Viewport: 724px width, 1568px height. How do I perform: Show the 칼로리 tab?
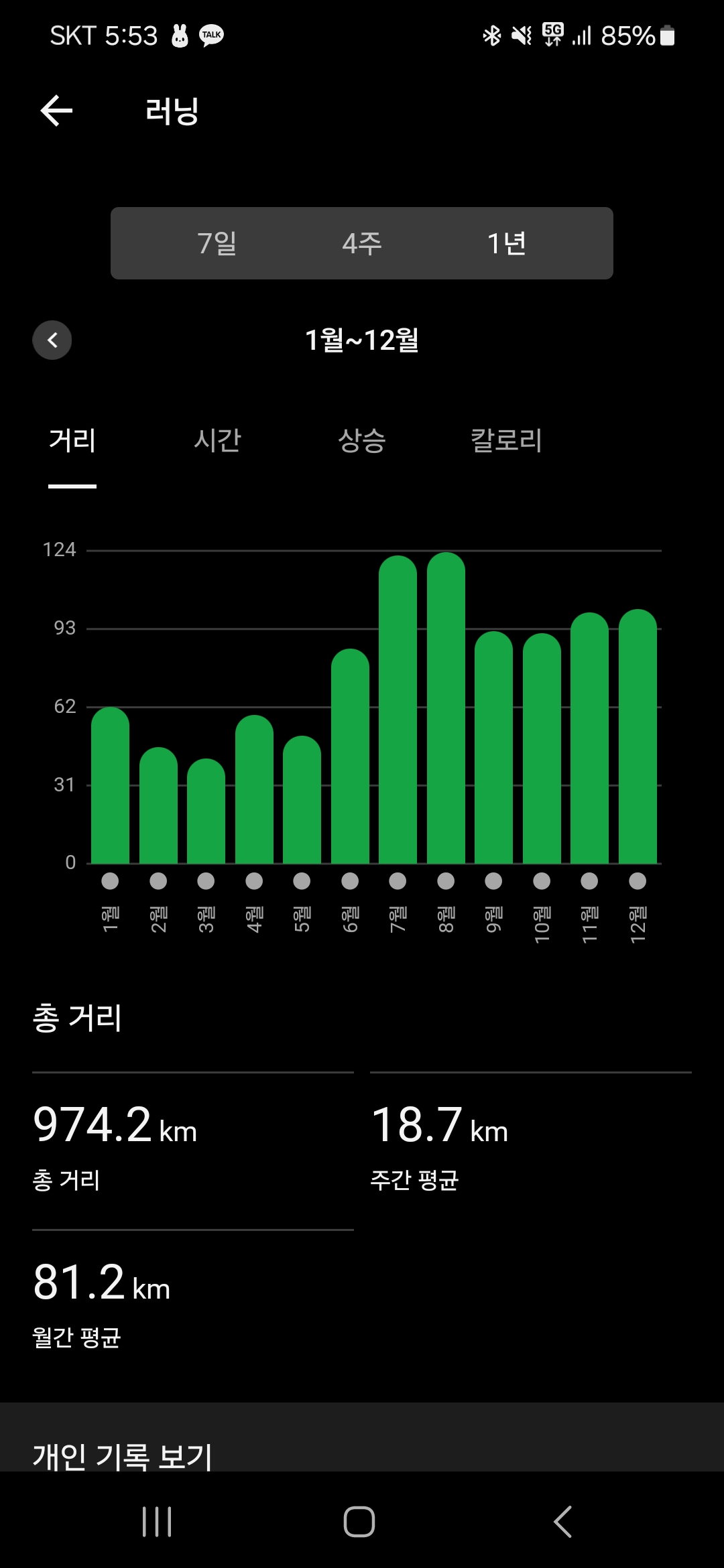coord(507,441)
